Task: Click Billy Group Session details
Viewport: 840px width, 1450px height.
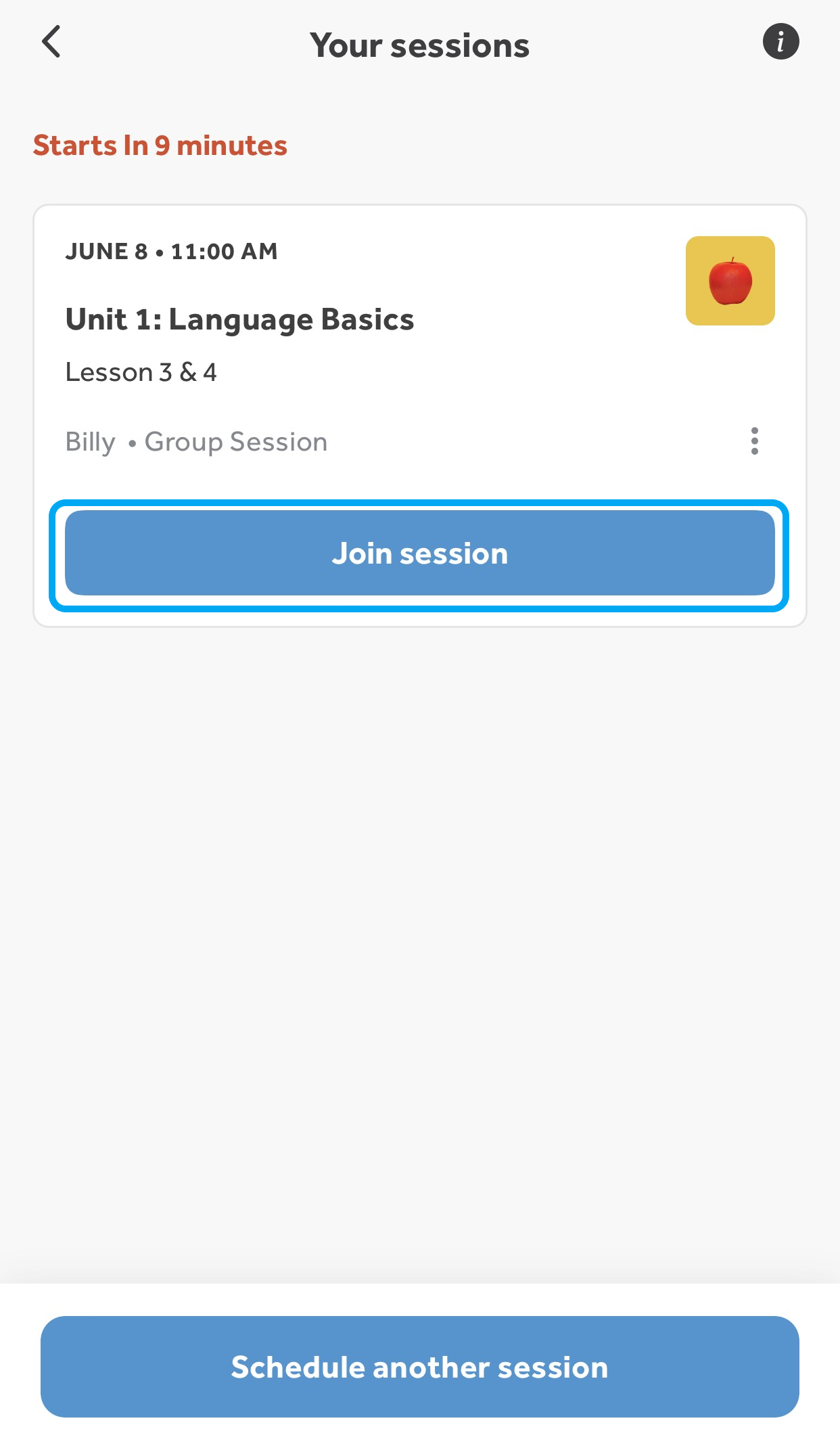Action: click(x=196, y=441)
